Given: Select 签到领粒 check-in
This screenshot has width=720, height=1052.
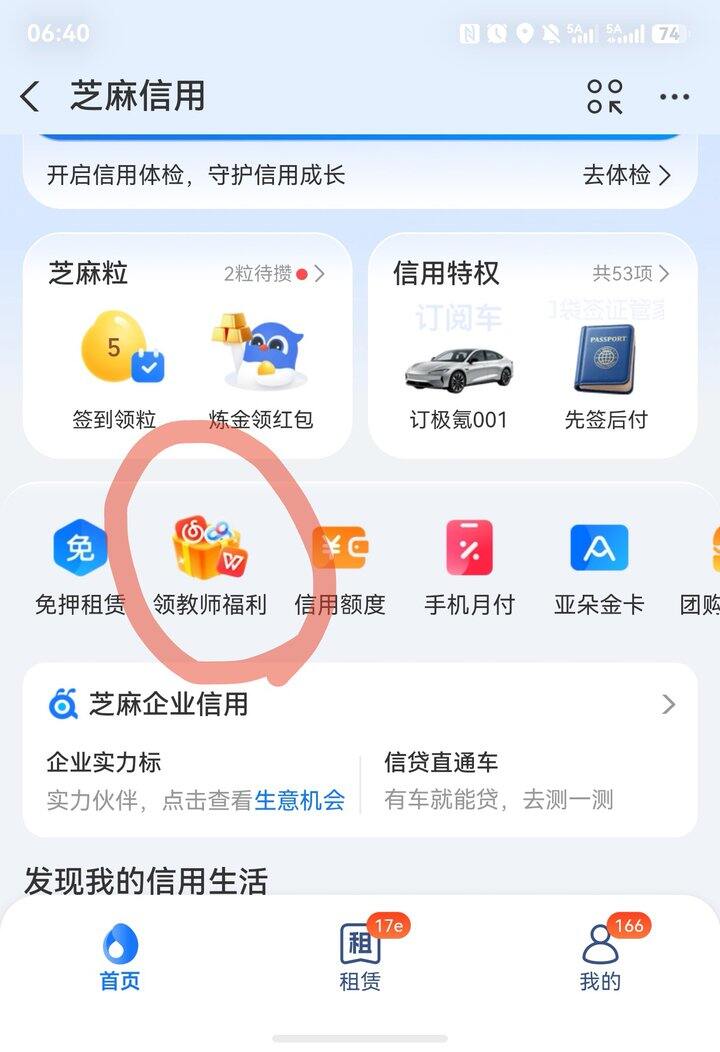Looking at the screenshot, I should tap(115, 371).
